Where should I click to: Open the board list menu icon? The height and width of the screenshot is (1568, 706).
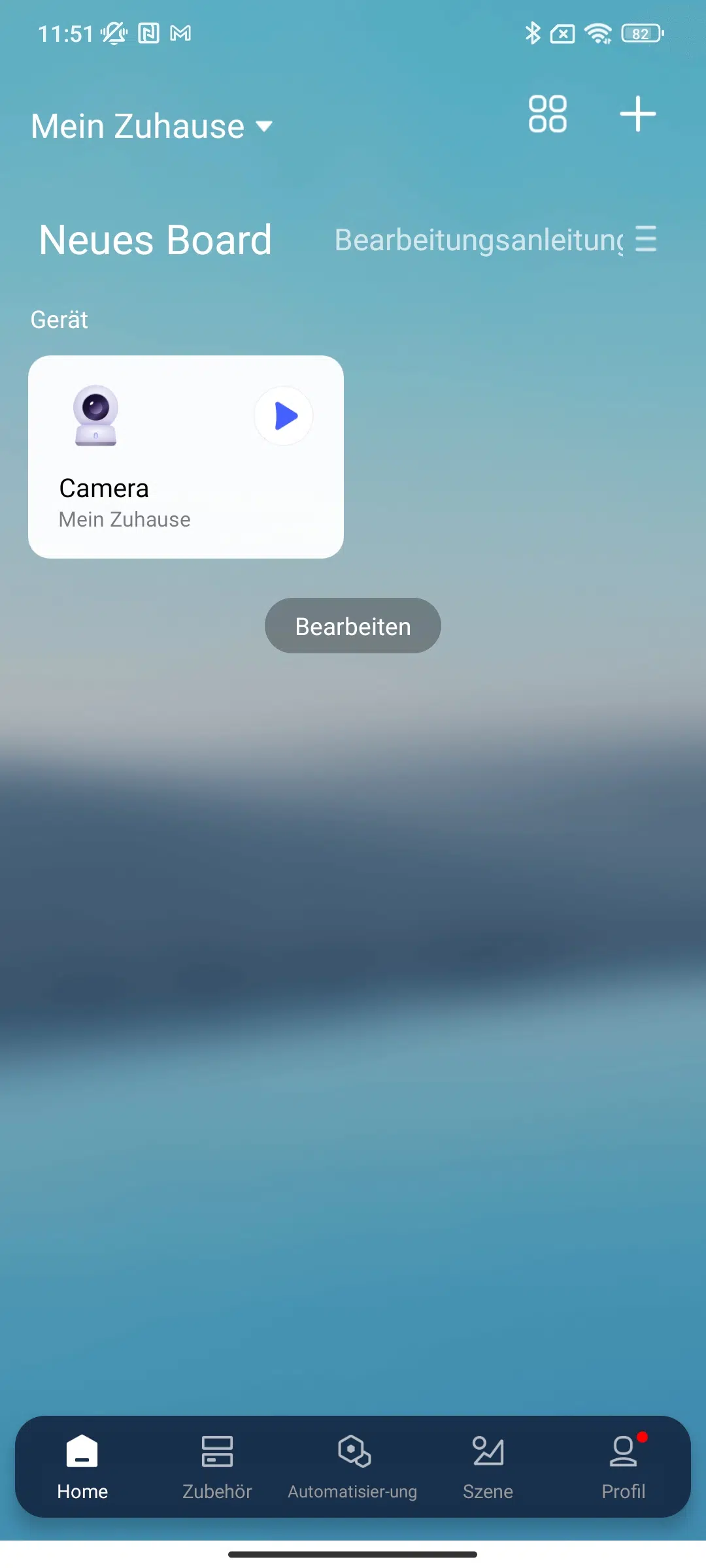(x=646, y=238)
